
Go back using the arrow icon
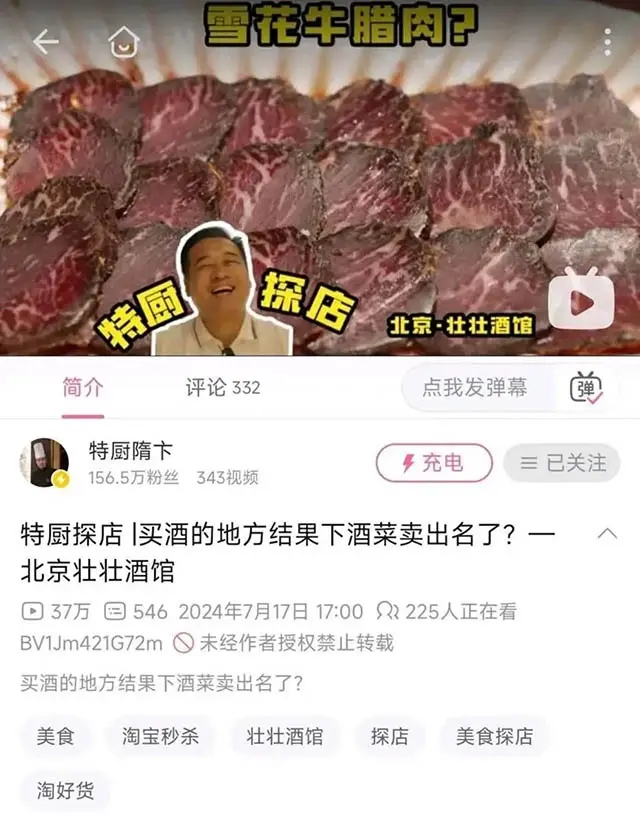coord(46,41)
